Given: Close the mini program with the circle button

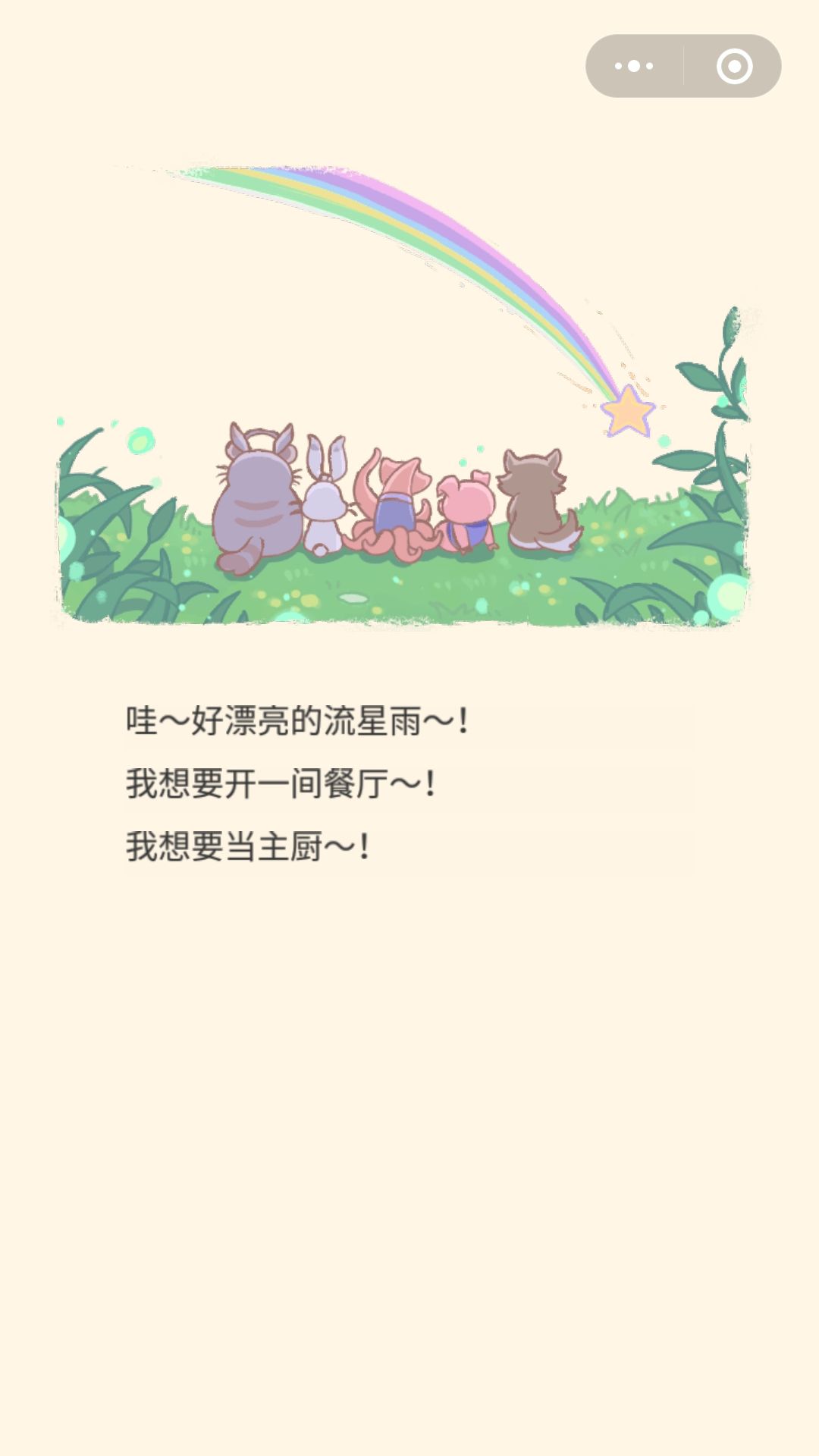Looking at the screenshot, I should point(734,66).
